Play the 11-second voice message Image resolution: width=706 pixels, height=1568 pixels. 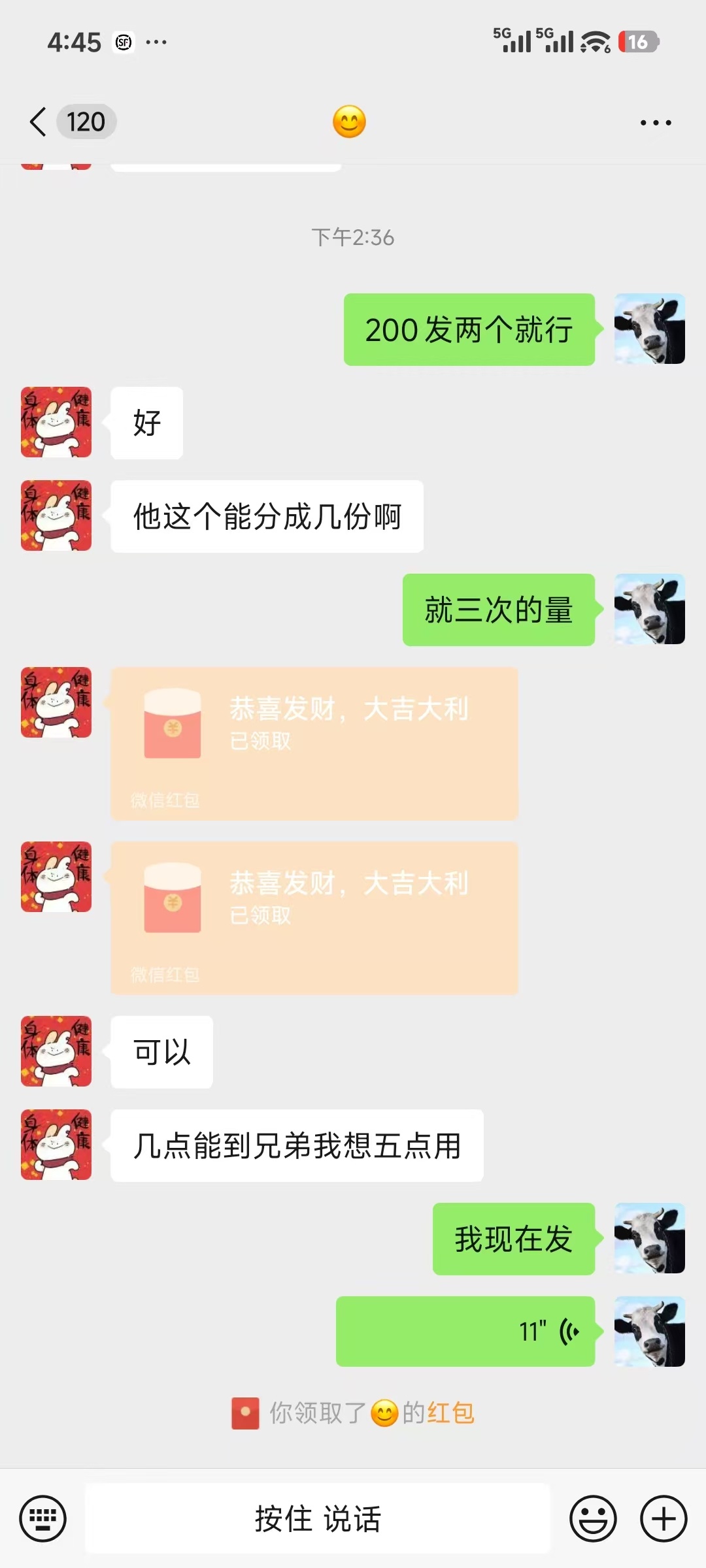[x=465, y=1331]
